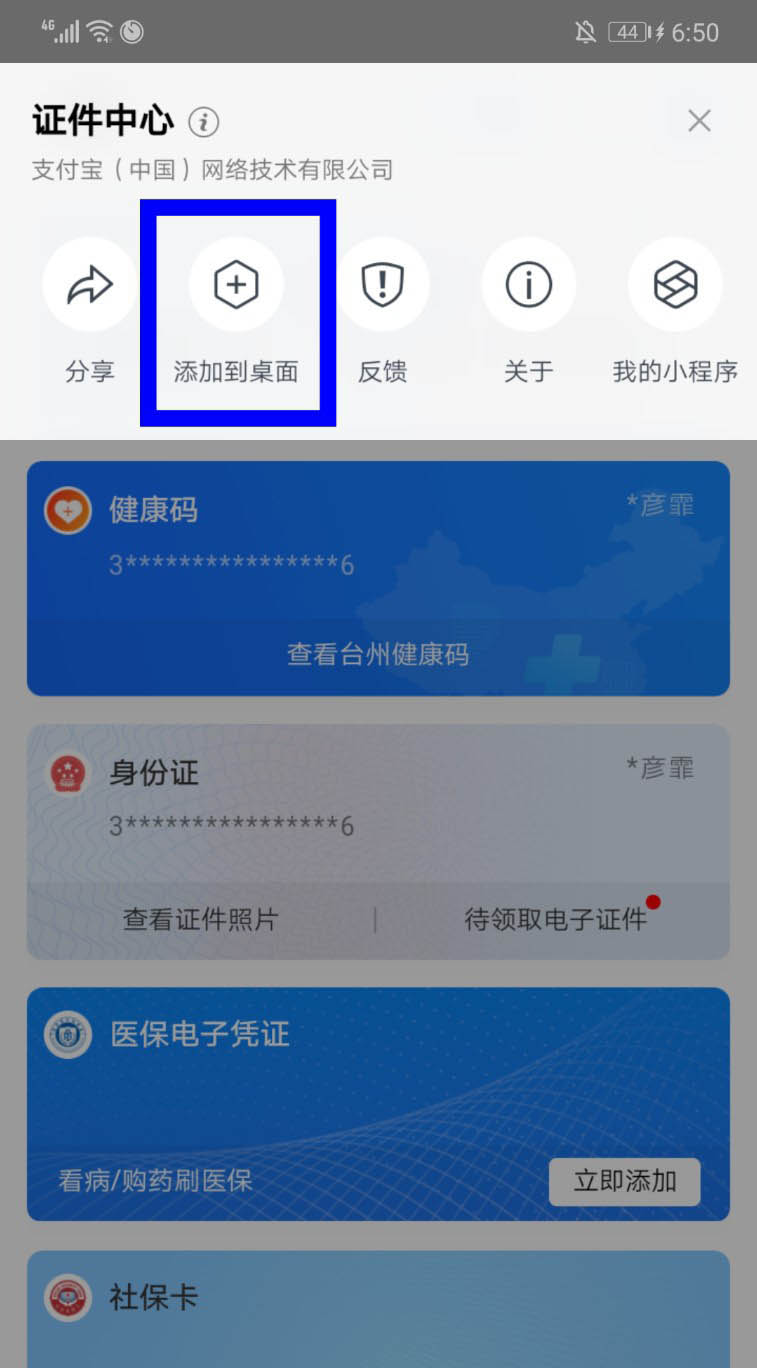Open the 反馈 (Feedback) icon
The height and width of the screenshot is (1368, 757).
pos(382,284)
